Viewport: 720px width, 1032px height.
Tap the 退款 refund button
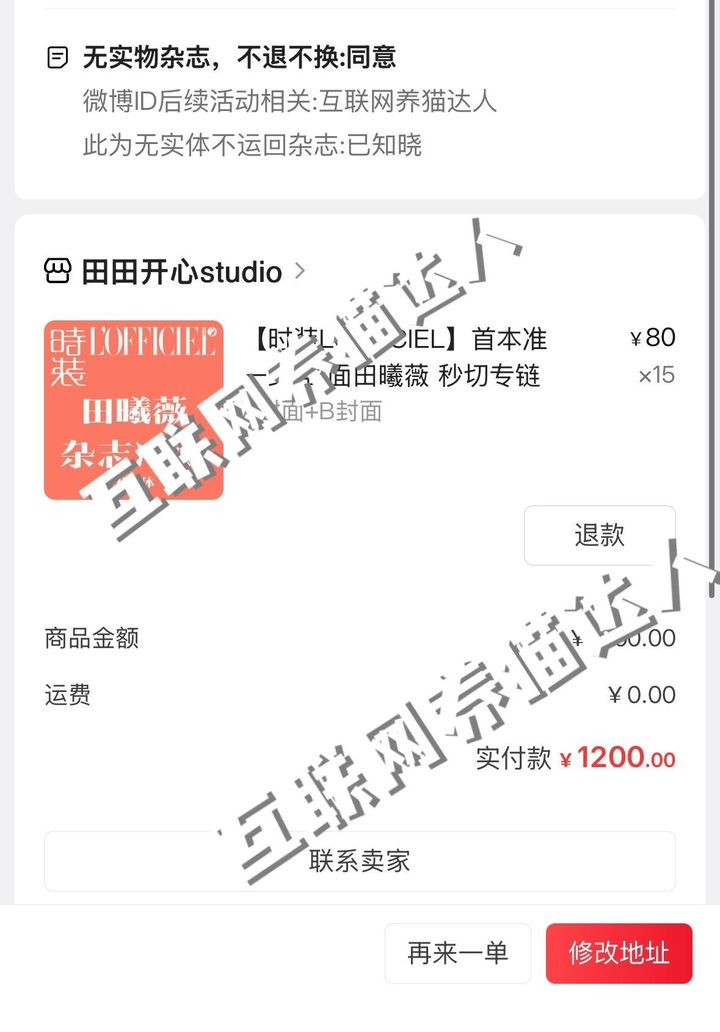(x=599, y=535)
